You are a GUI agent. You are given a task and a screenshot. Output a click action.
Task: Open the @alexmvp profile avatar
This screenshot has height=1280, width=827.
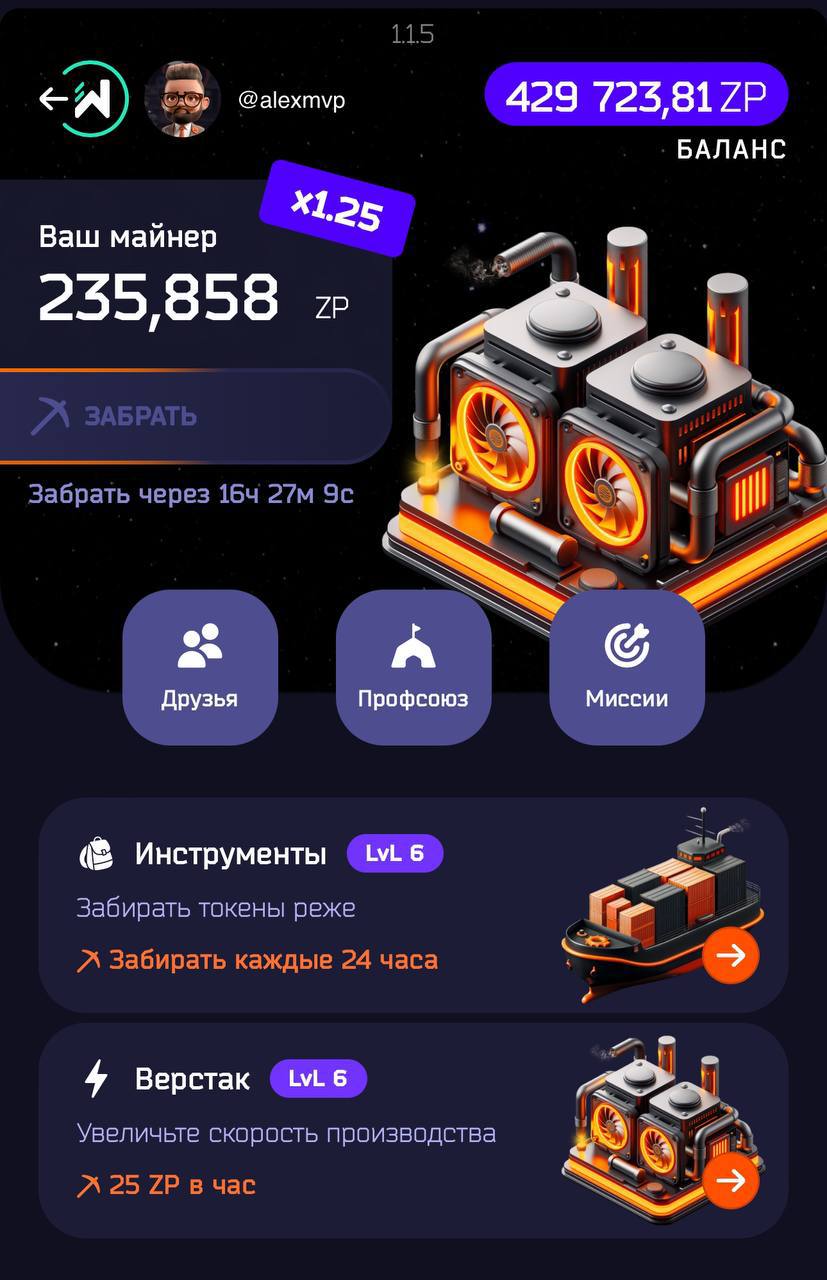point(182,99)
